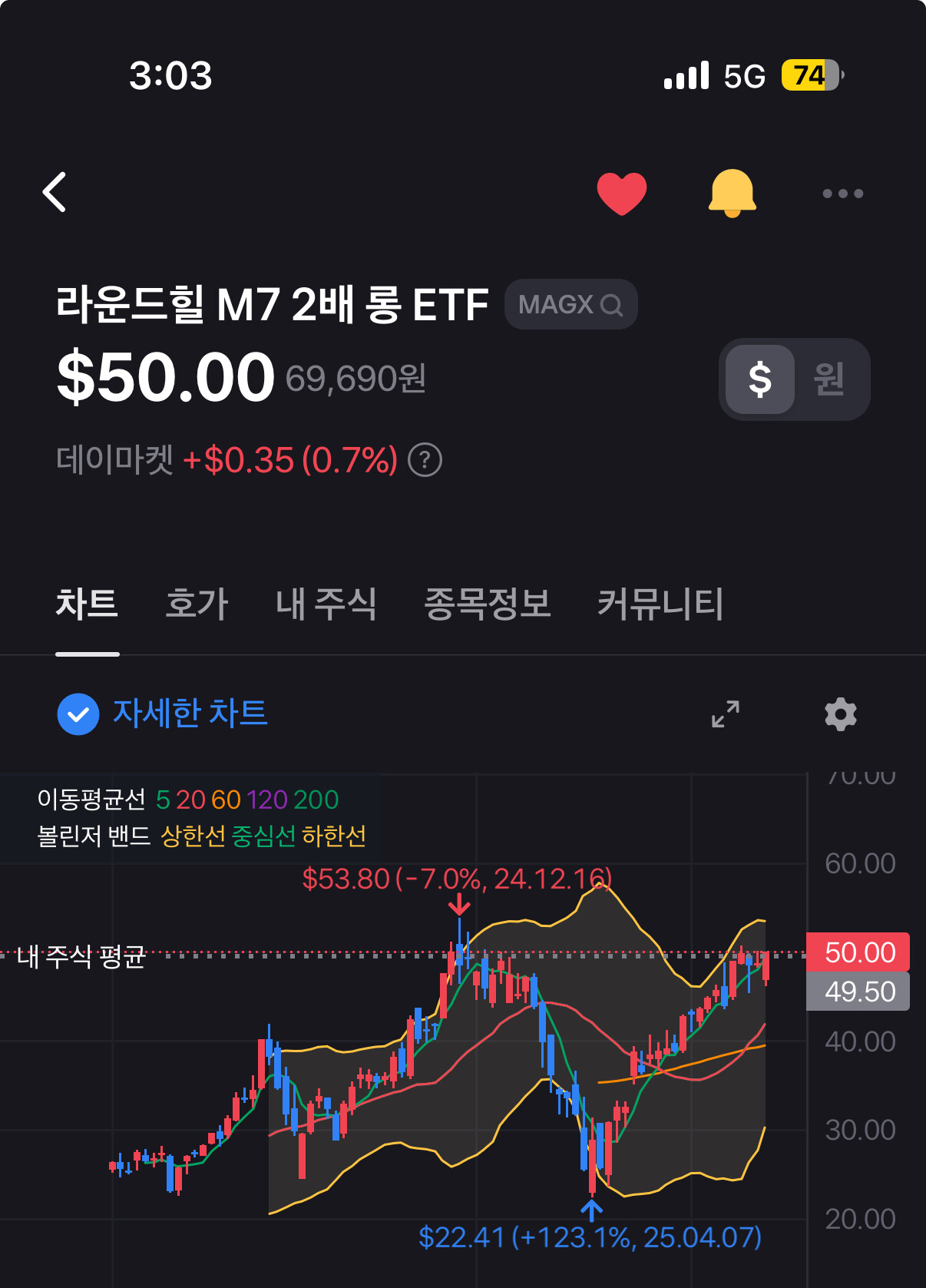Switch the price display to 원
Viewport: 926px width, 1288px height.
click(x=829, y=379)
